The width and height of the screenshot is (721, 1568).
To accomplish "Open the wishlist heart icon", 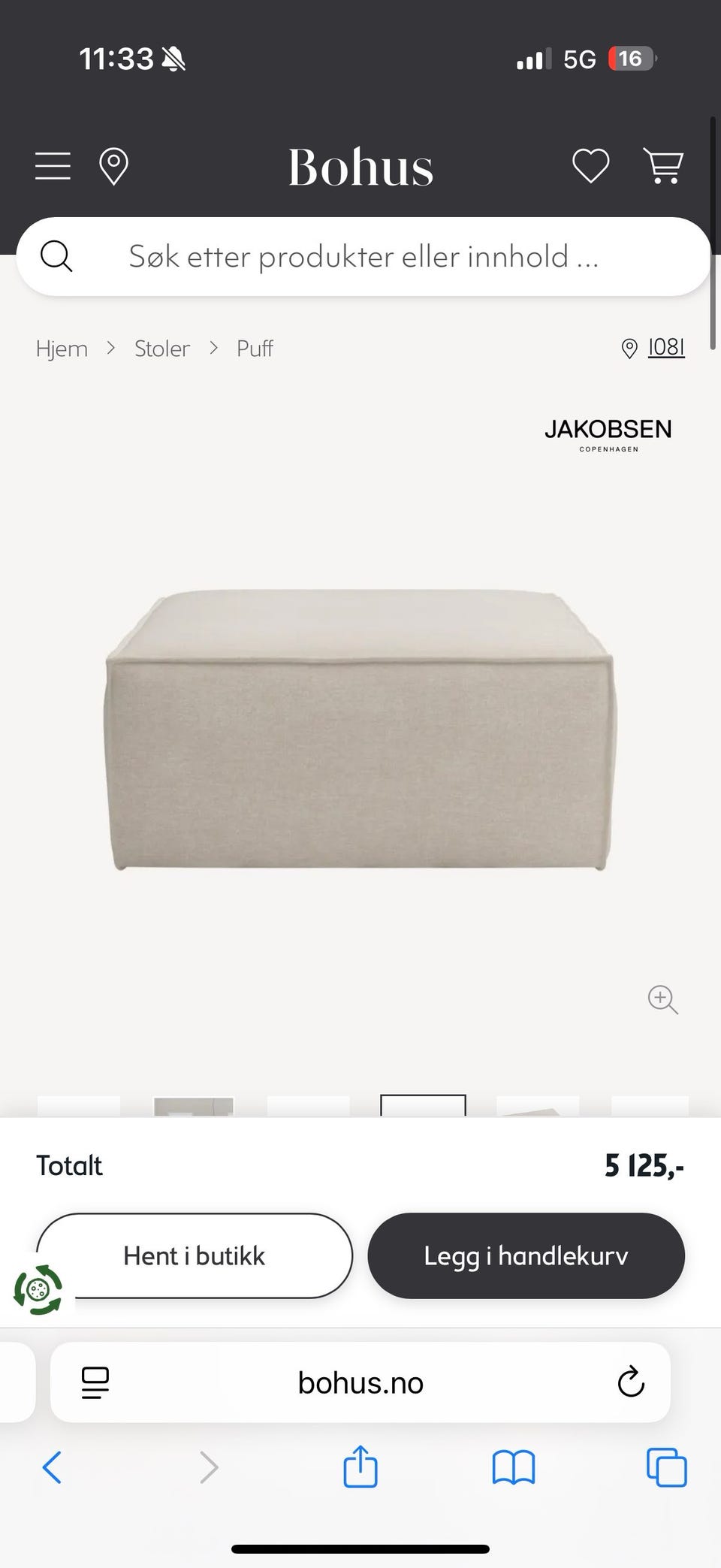I will (591, 166).
